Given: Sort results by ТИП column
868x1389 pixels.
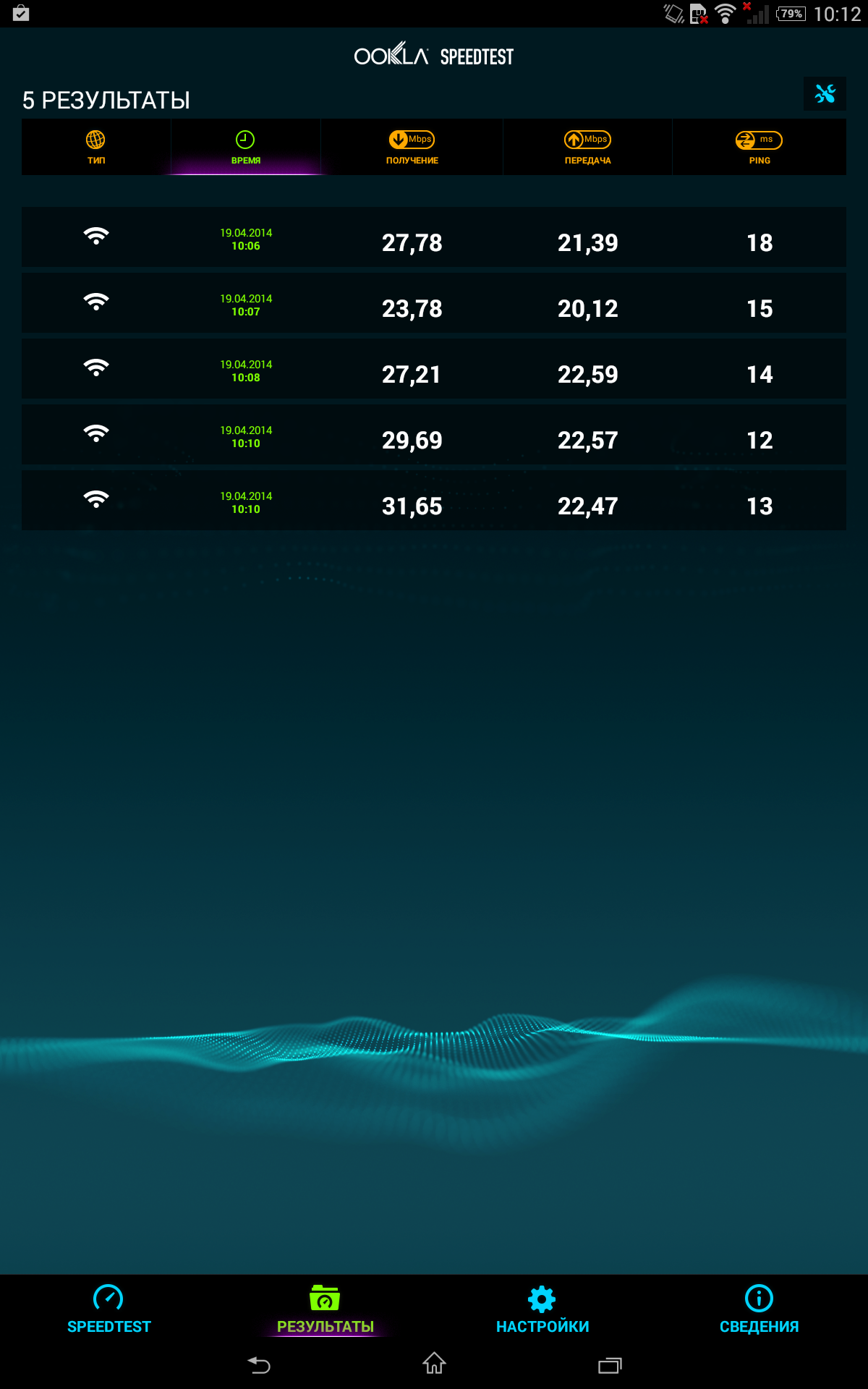Looking at the screenshot, I should [96, 148].
